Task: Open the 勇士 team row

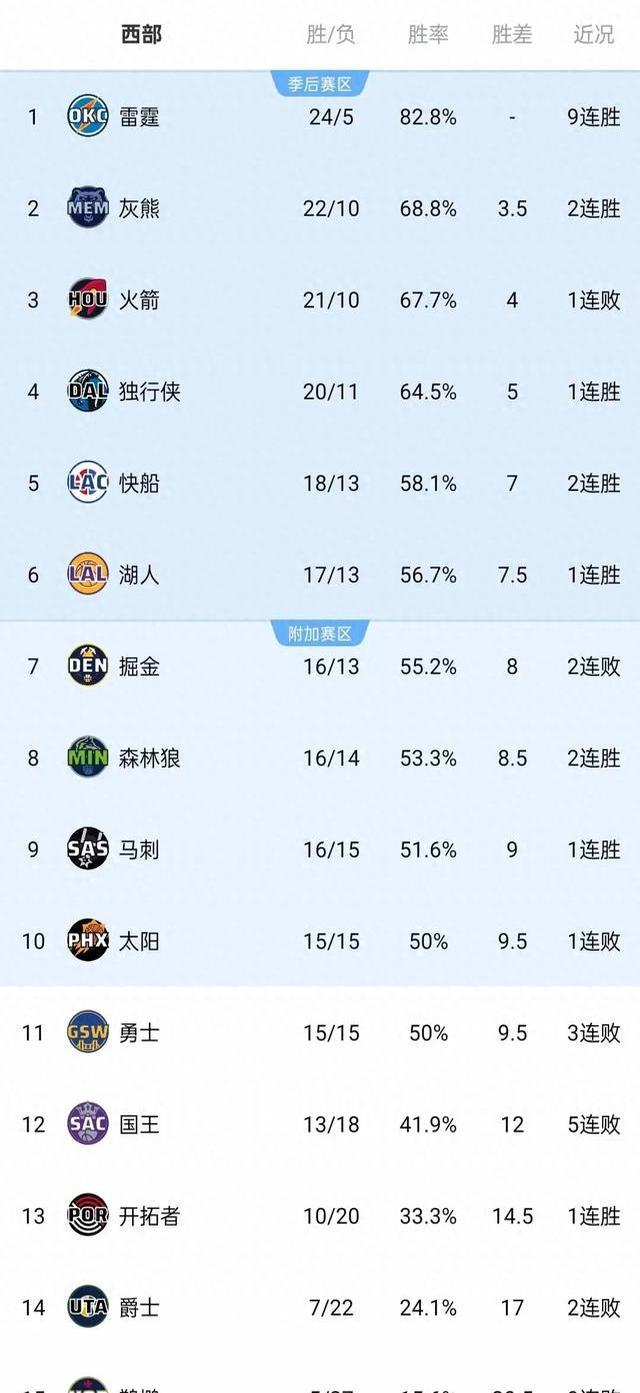Action: click(x=139, y=1032)
